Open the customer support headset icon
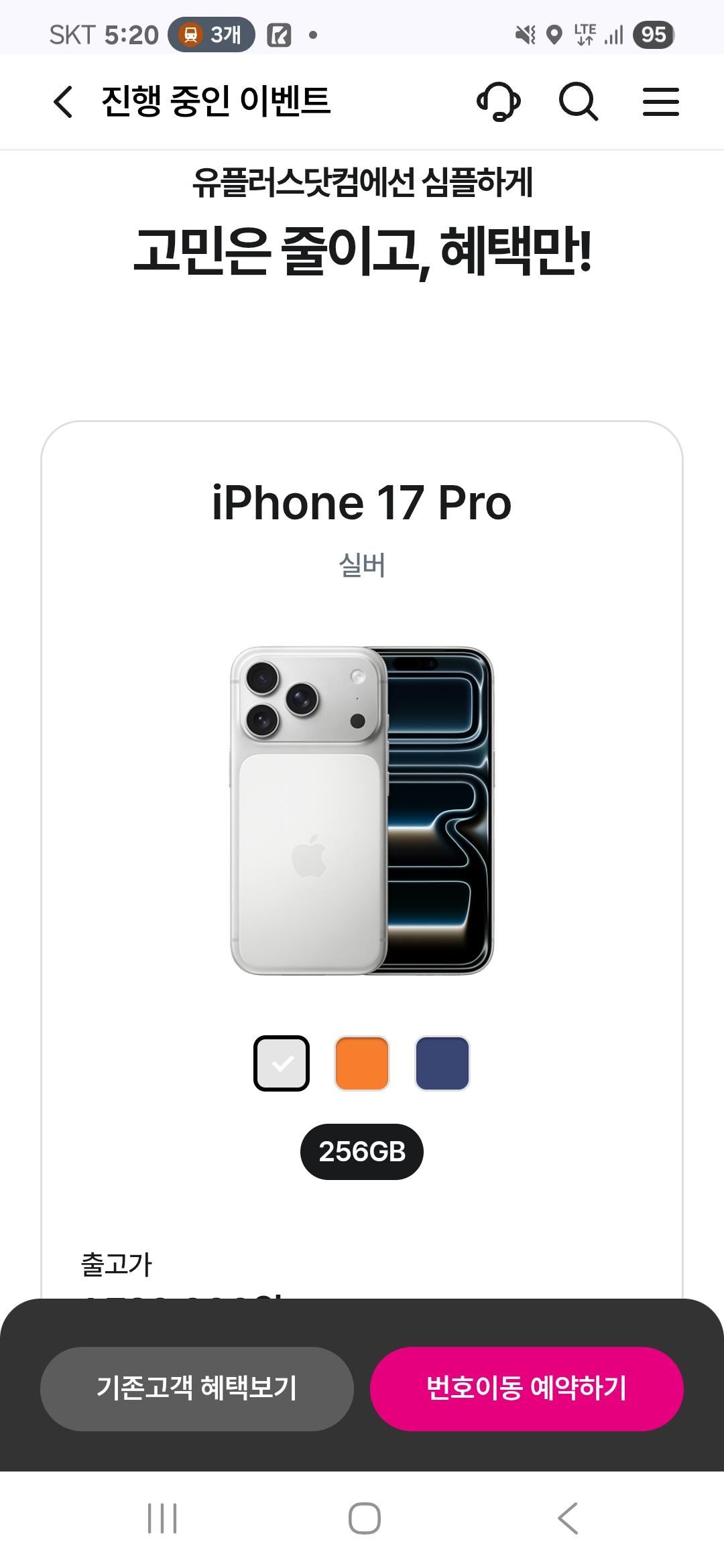 [498, 102]
